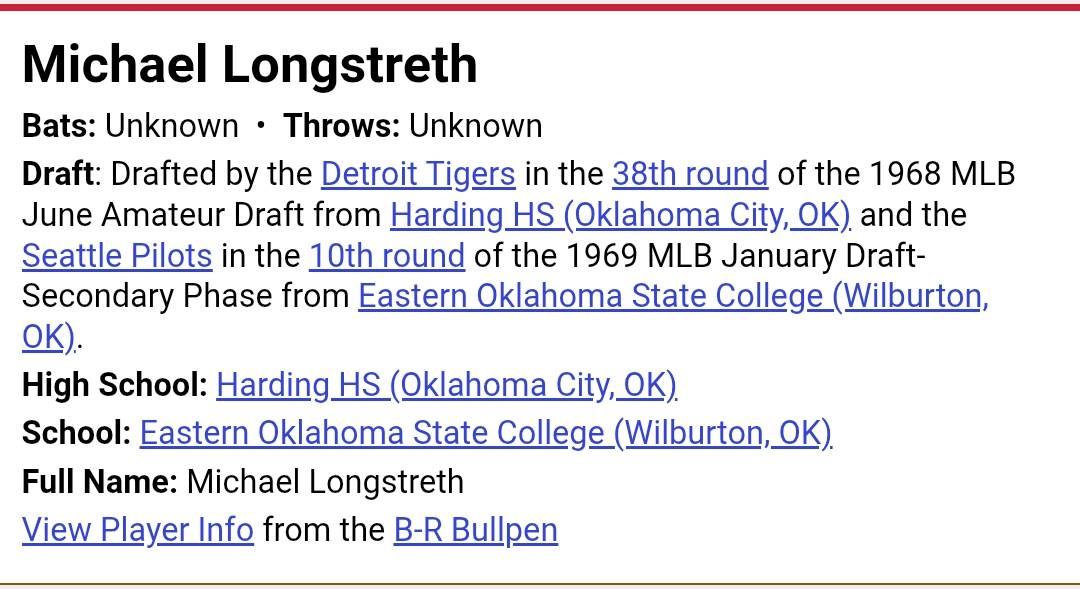Open Harding HS beside the High School label
This screenshot has width=1080, height=589.
[446, 385]
